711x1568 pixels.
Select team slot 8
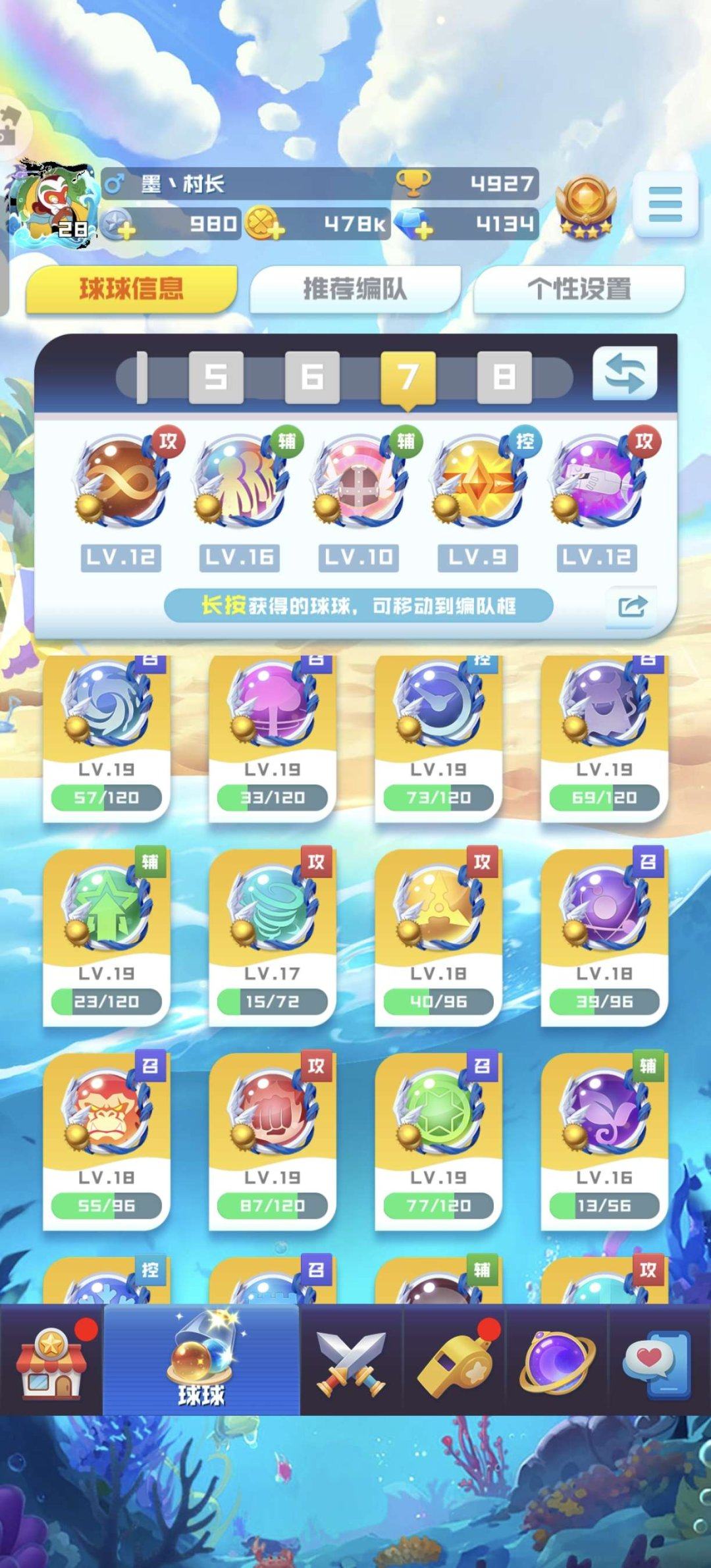(504, 377)
